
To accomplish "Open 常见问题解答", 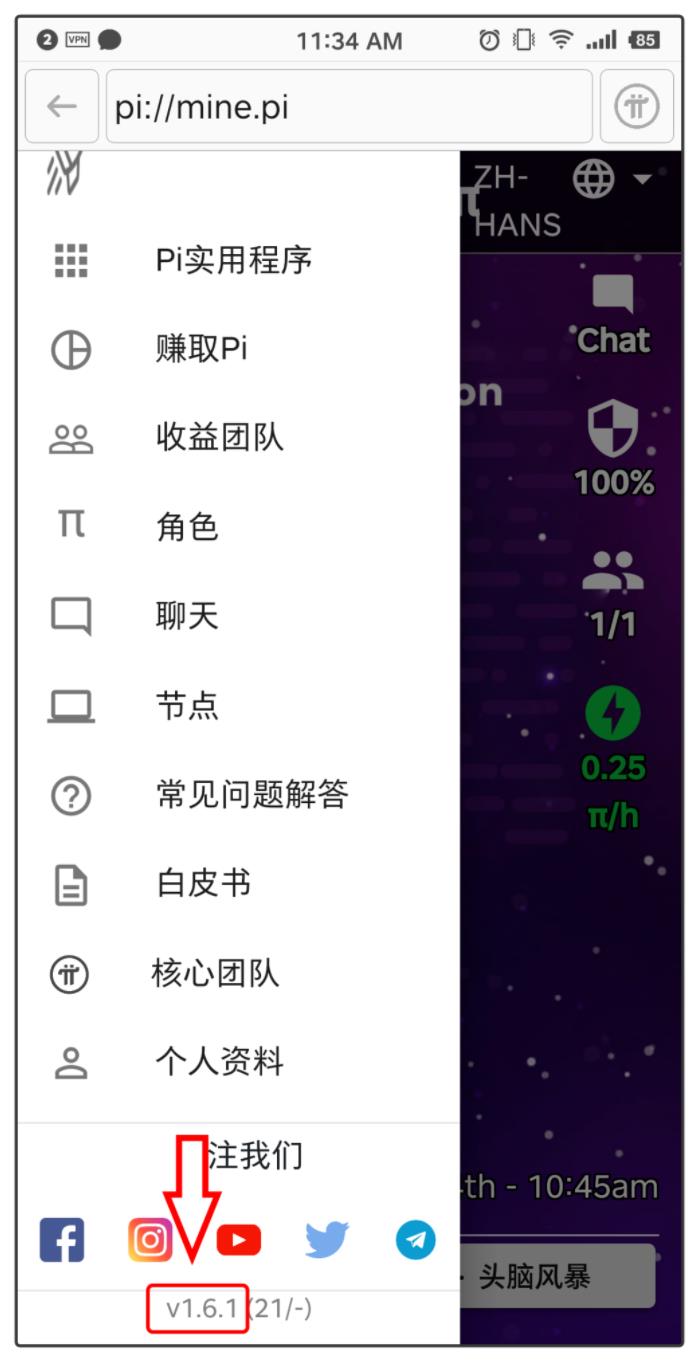I will point(238,796).
